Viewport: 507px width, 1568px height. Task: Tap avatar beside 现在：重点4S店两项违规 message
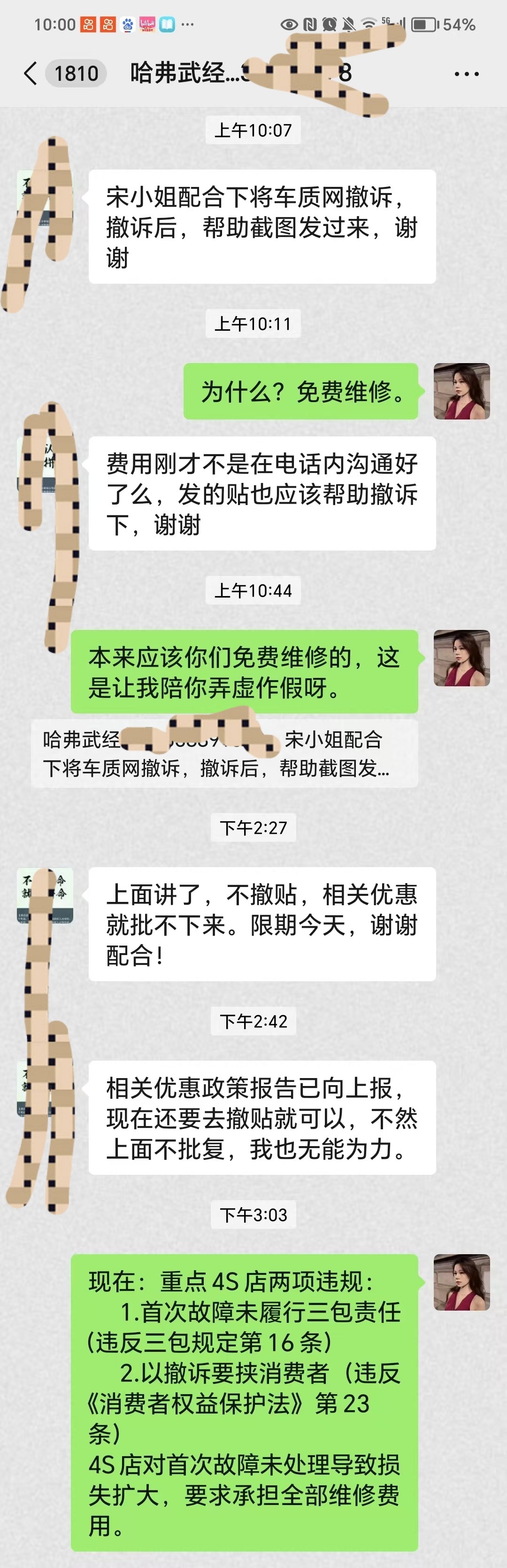click(461, 1281)
